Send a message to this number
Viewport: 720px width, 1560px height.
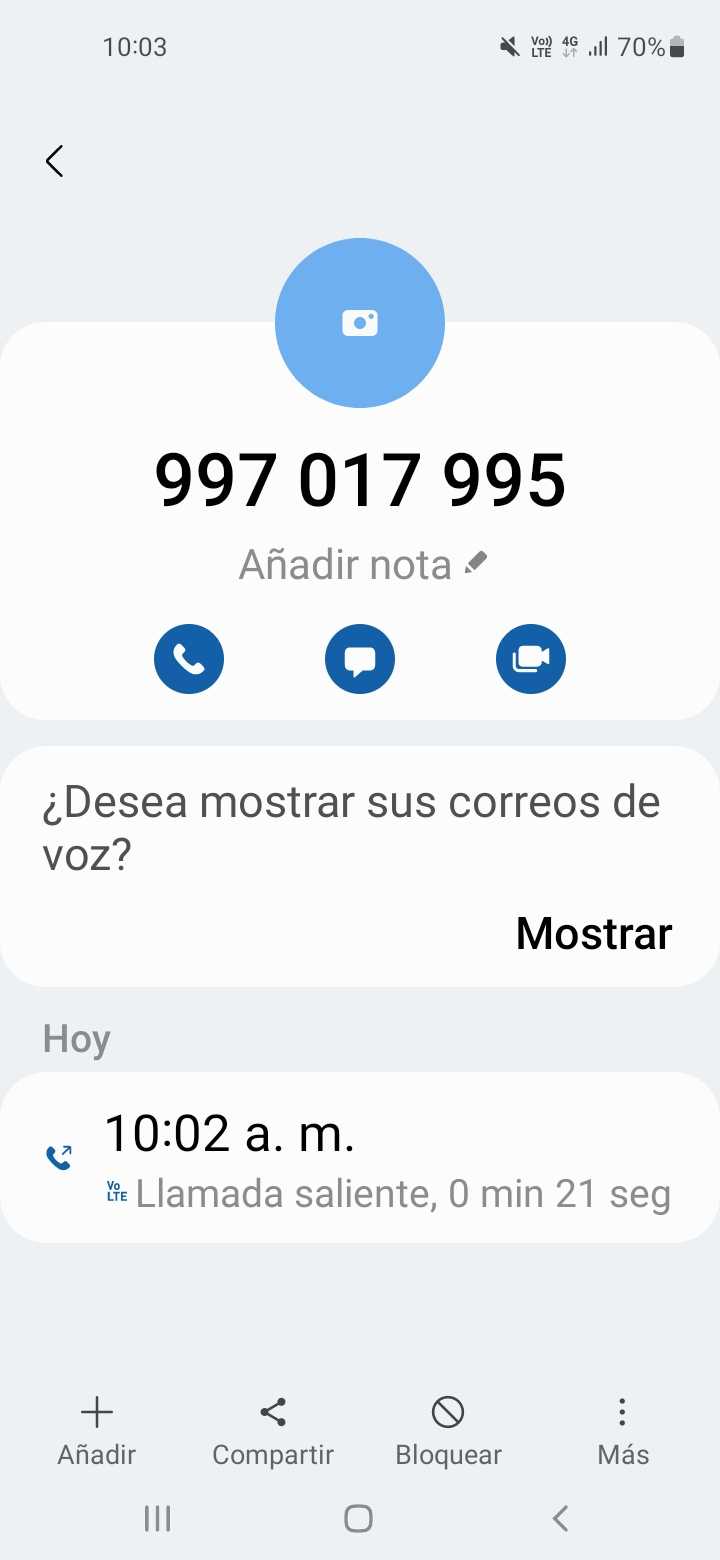(360, 659)
